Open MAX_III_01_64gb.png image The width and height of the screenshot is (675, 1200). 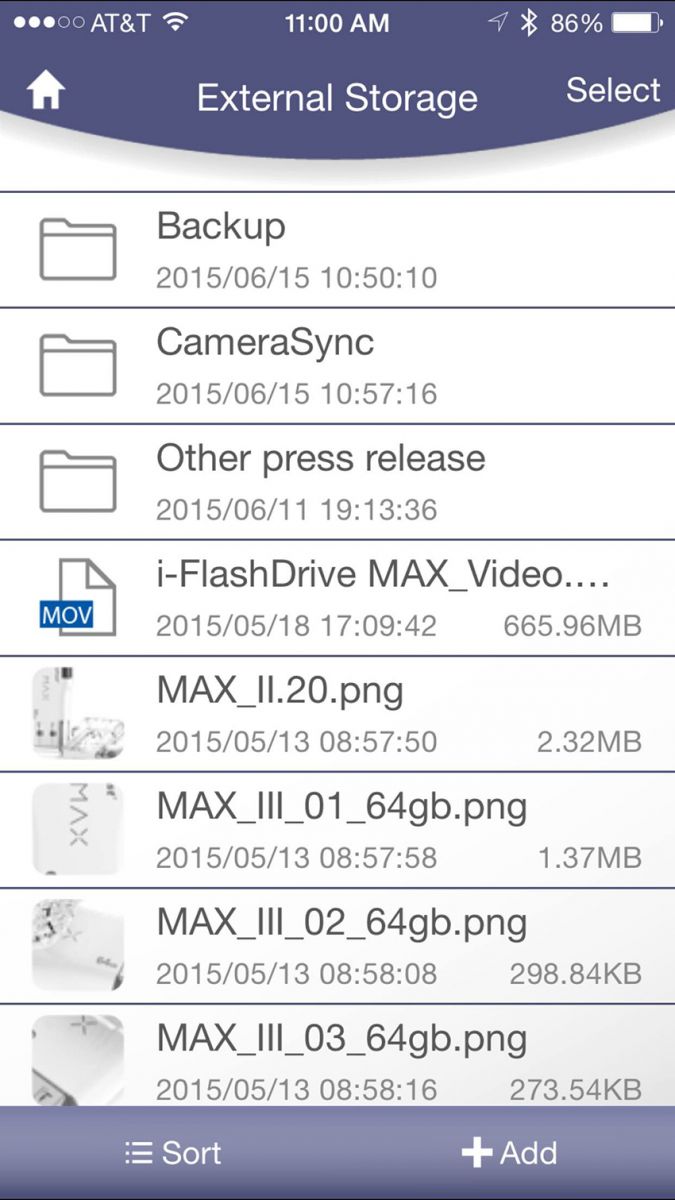coord(337,830)
